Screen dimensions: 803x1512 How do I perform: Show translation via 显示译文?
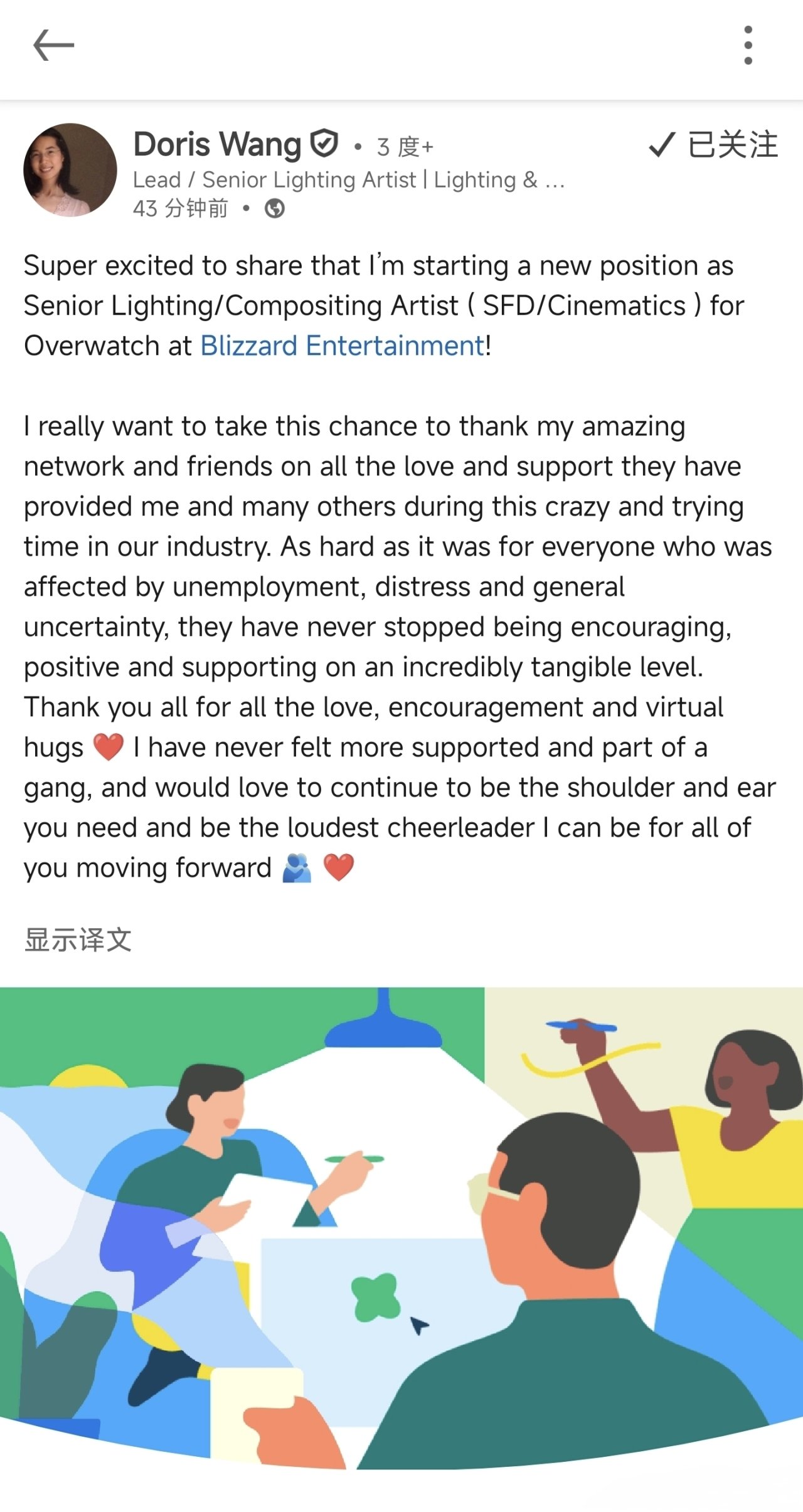click(78, 939)
